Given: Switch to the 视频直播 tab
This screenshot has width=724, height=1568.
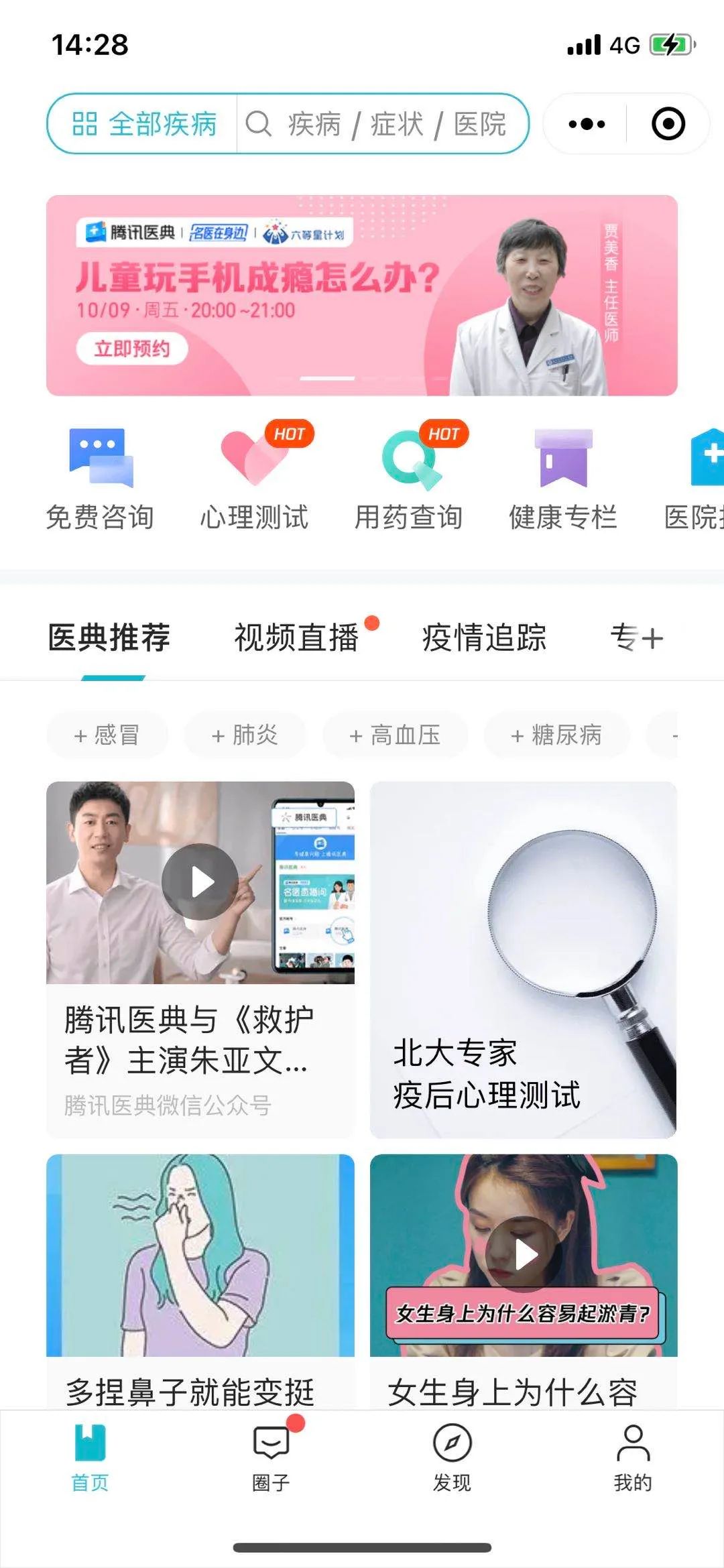Looking at the screenshot, I should pos(296,637).
